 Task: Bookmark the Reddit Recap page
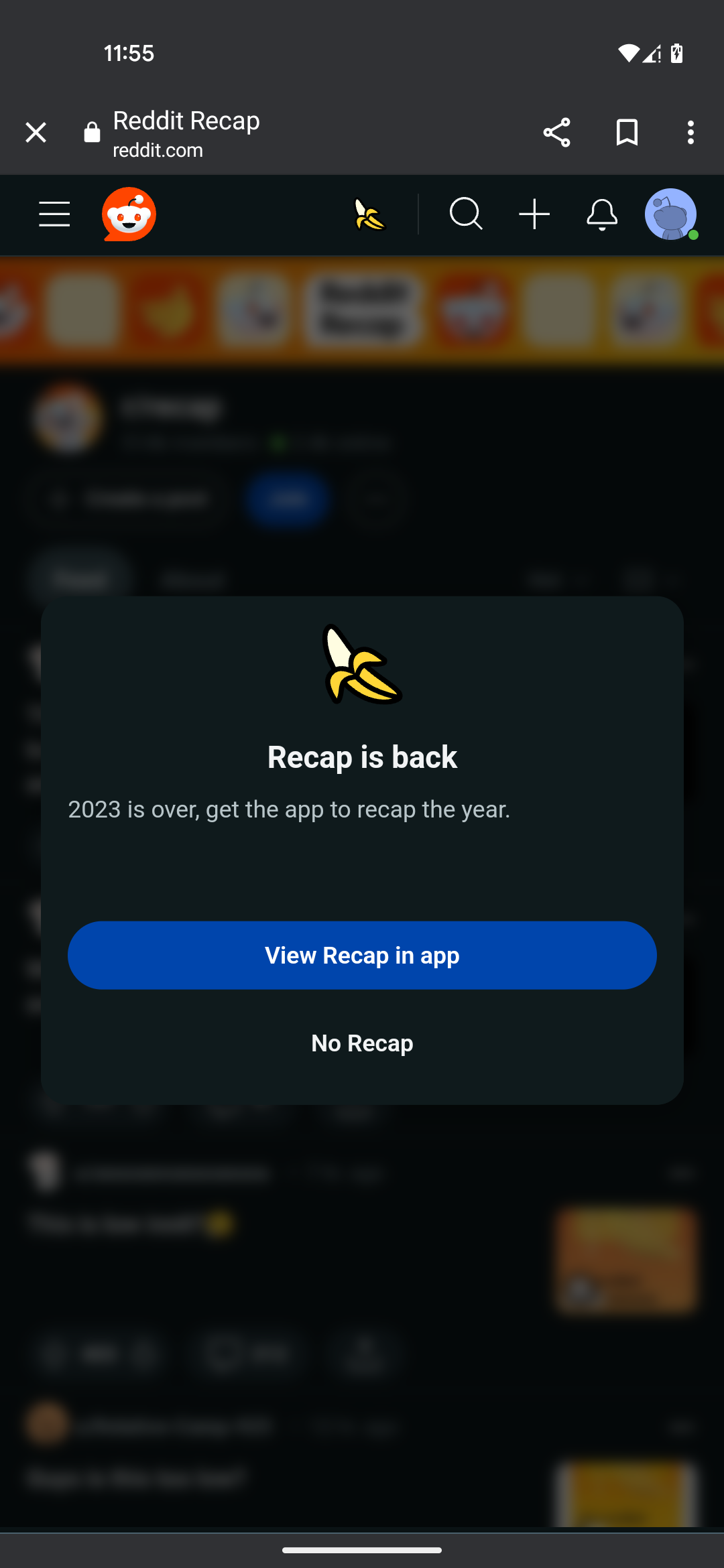(x=627, y=133)
